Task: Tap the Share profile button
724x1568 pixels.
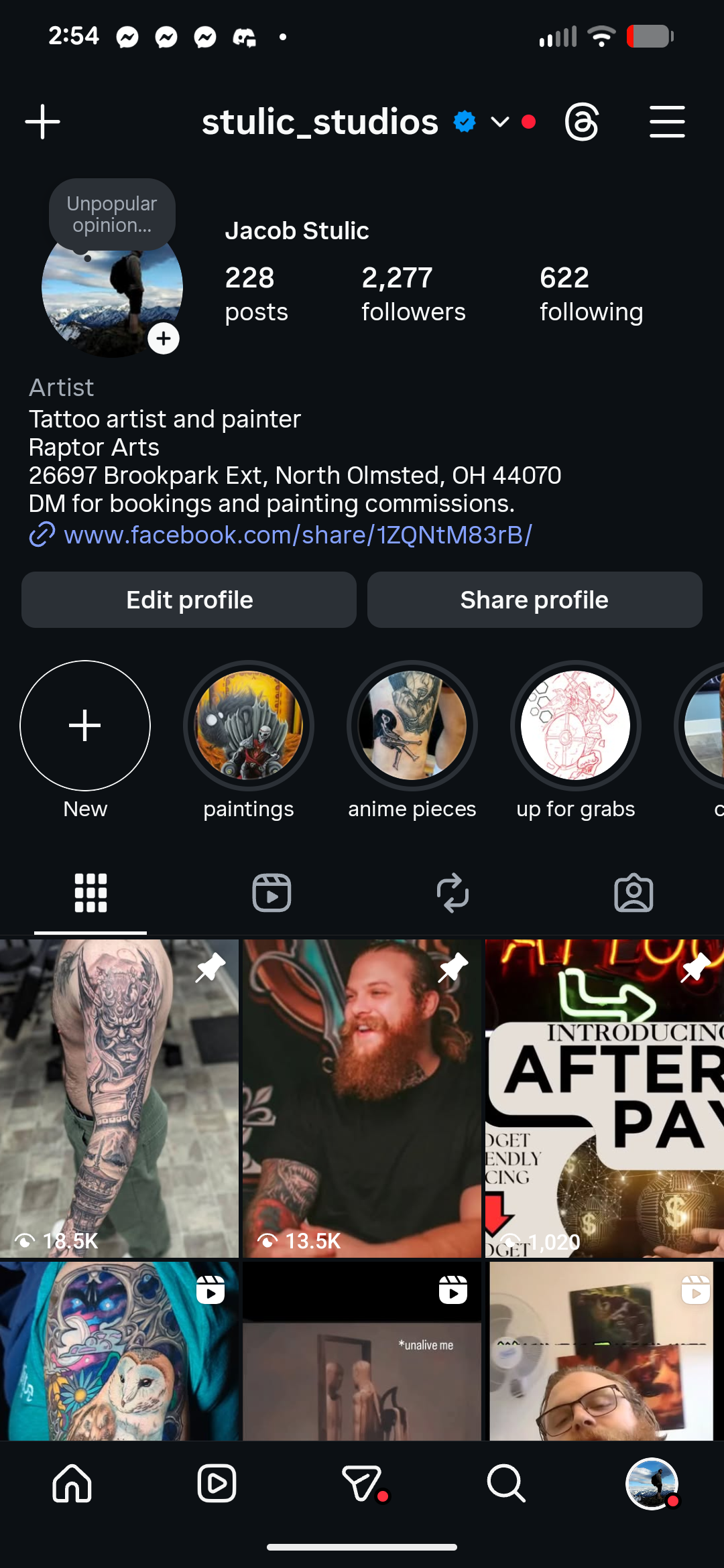Action: pos(534,600)
